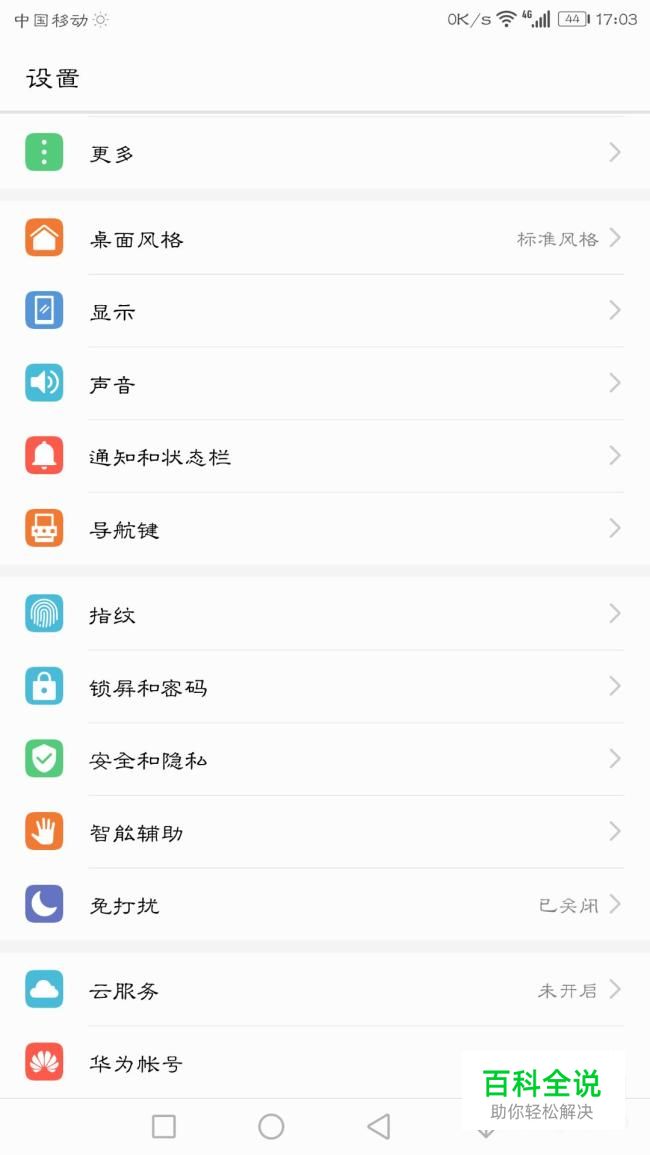Screen dimensions: 650x1155
Task: Tap the system back button
Action: click(x=378, y=1127)
